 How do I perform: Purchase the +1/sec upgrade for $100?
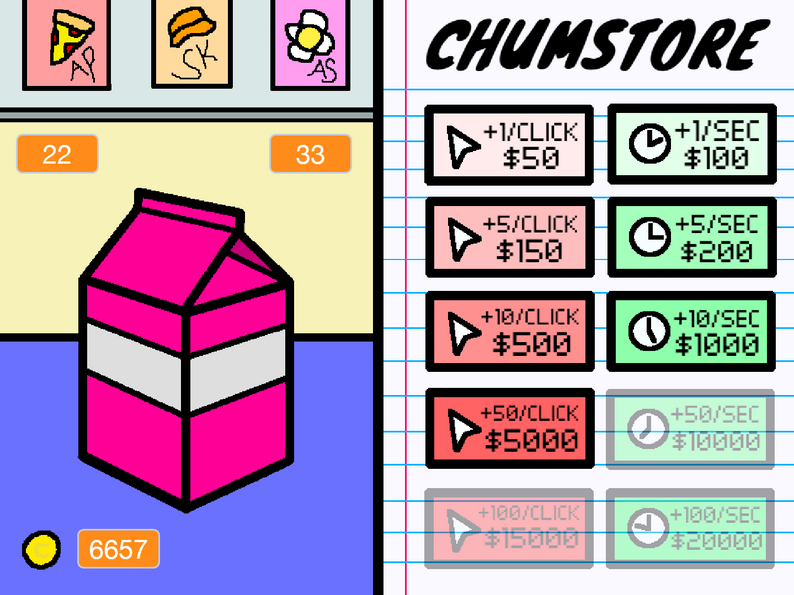coord(691,146)
